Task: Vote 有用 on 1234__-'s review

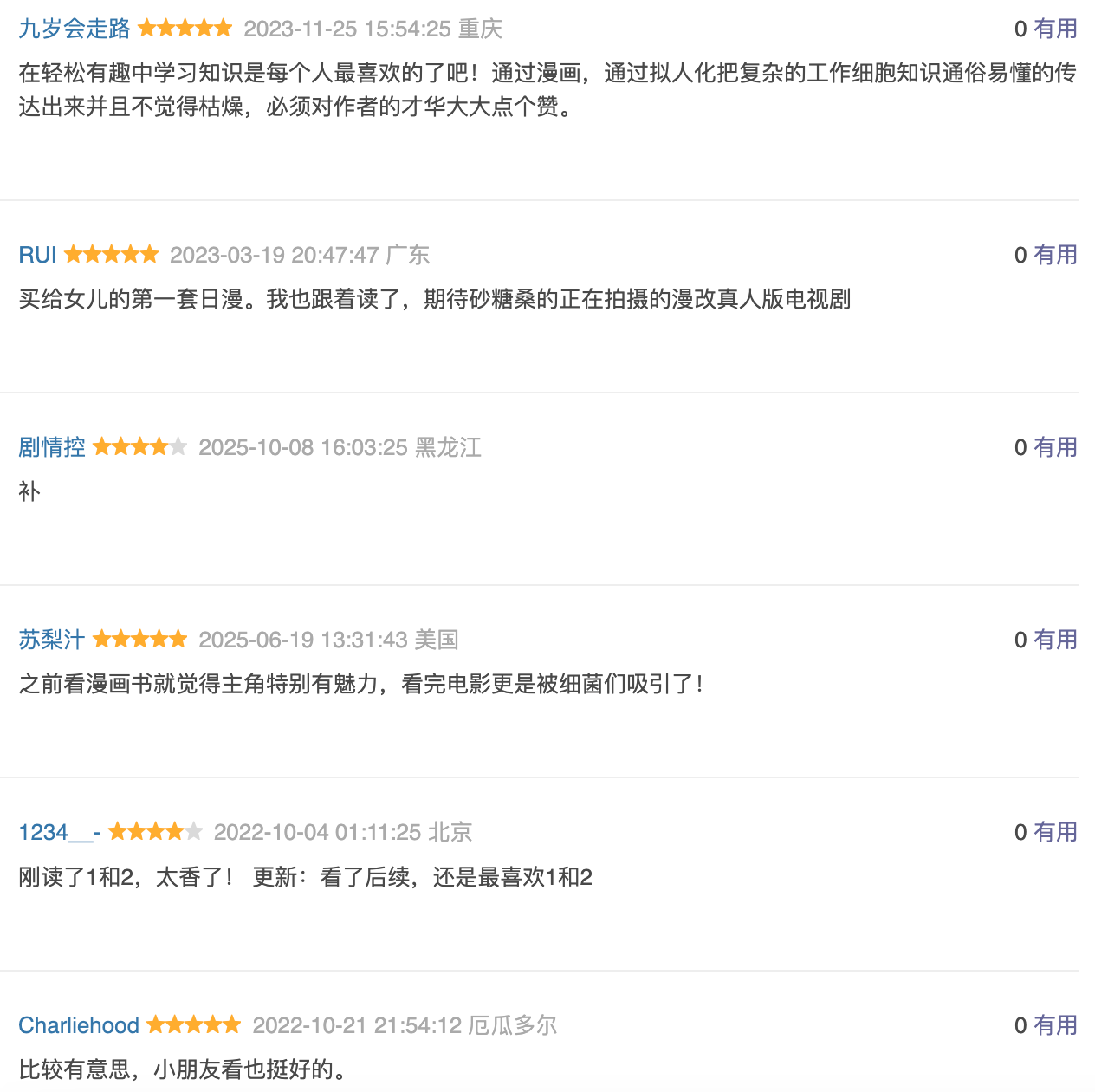Action: [x=1055, y=832]
